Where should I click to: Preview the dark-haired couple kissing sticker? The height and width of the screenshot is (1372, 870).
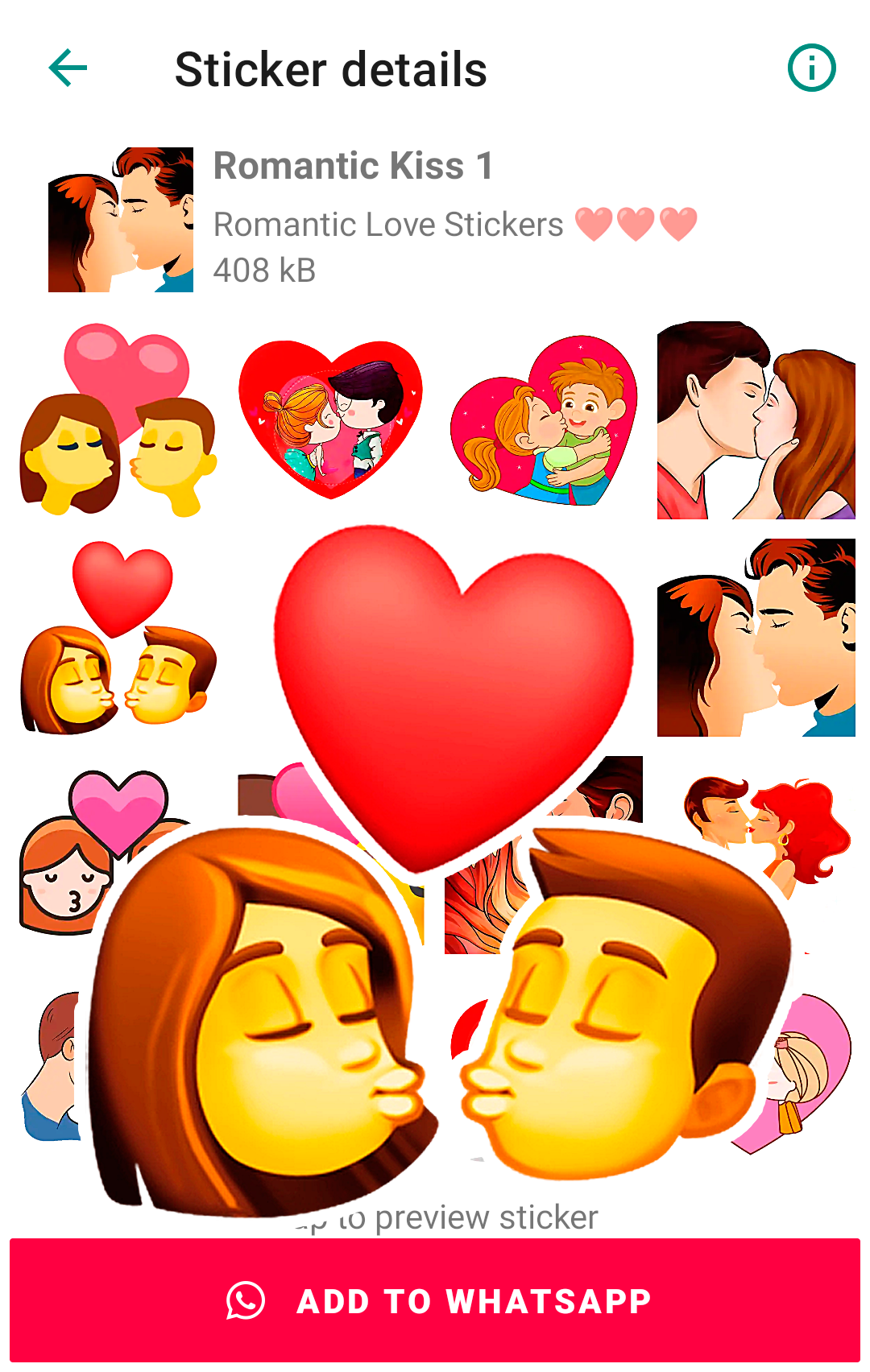[756, 638]
